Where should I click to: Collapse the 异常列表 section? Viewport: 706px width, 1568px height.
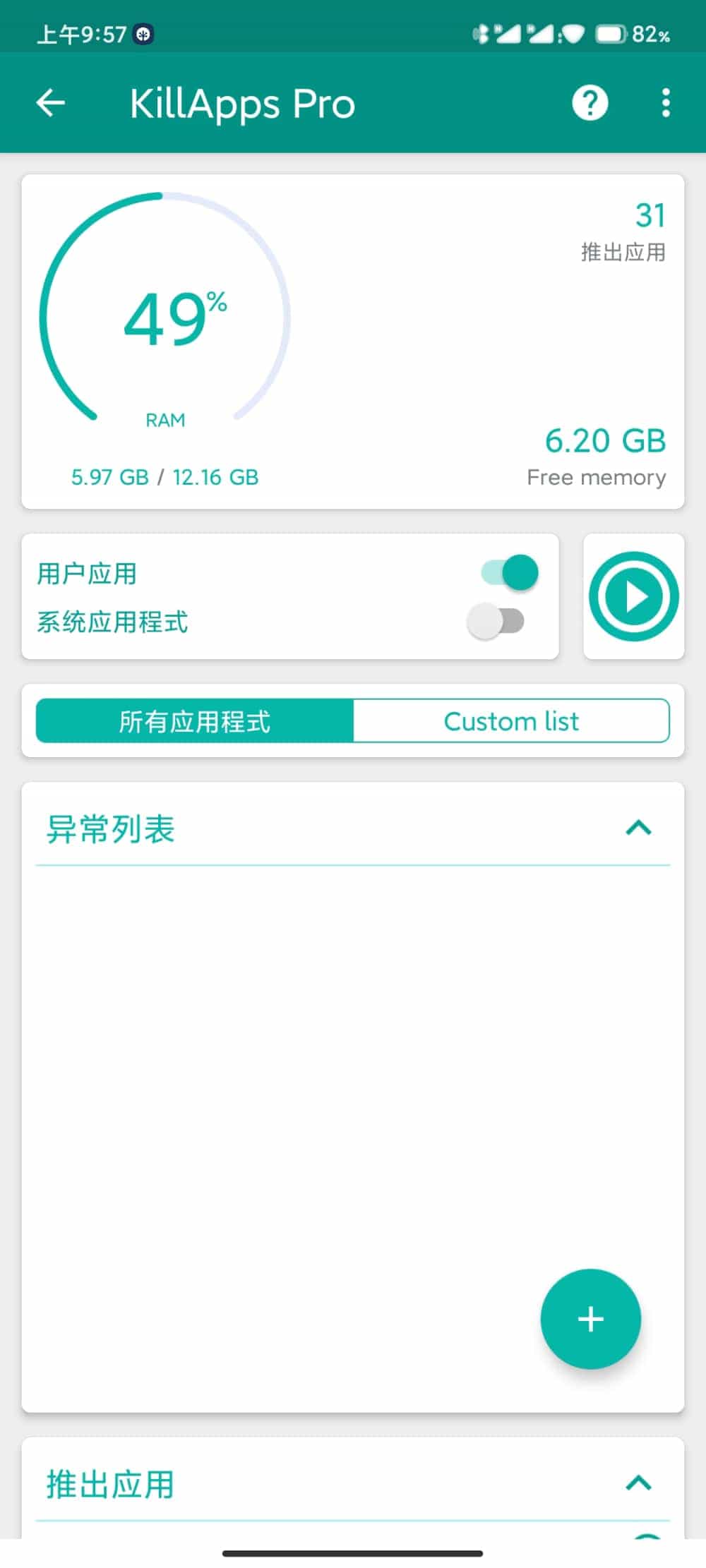(638, 828)
